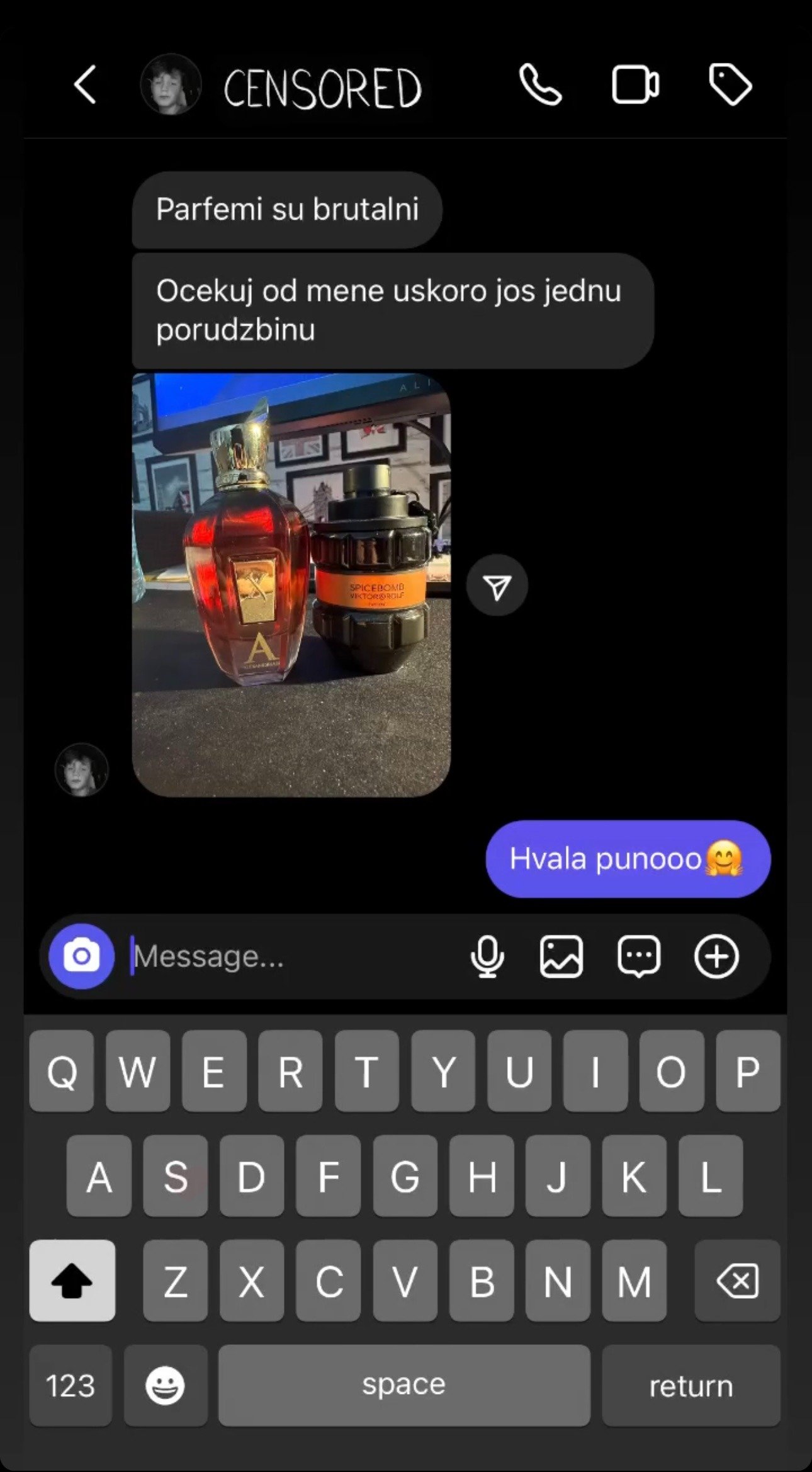Open the tag label icon
The image size is (812, 1472).
point(730,84)
